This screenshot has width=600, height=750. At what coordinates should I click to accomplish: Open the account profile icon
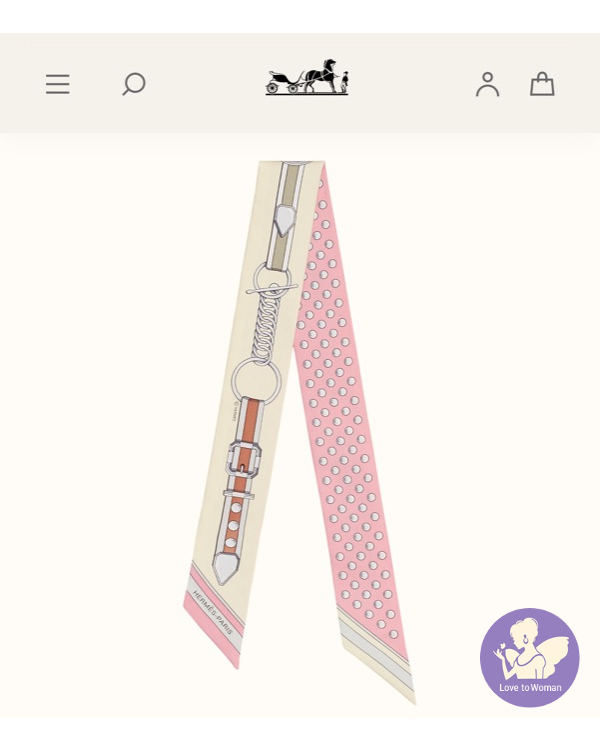487,84
